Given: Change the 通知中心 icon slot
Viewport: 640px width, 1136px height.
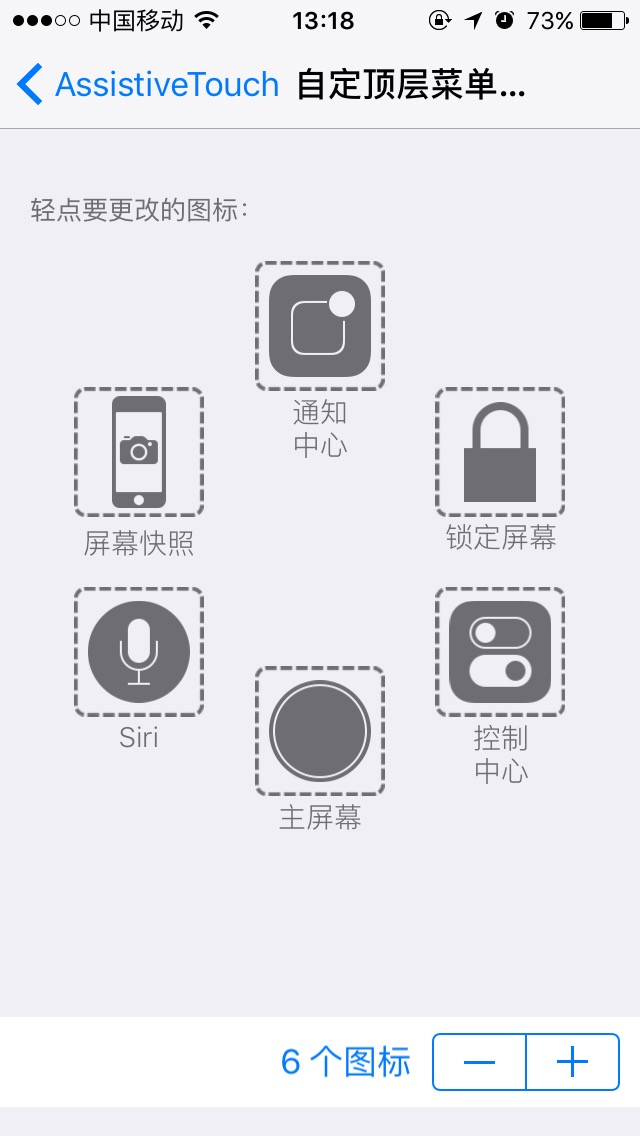Looking at the screenshot, I should point(320,326).
